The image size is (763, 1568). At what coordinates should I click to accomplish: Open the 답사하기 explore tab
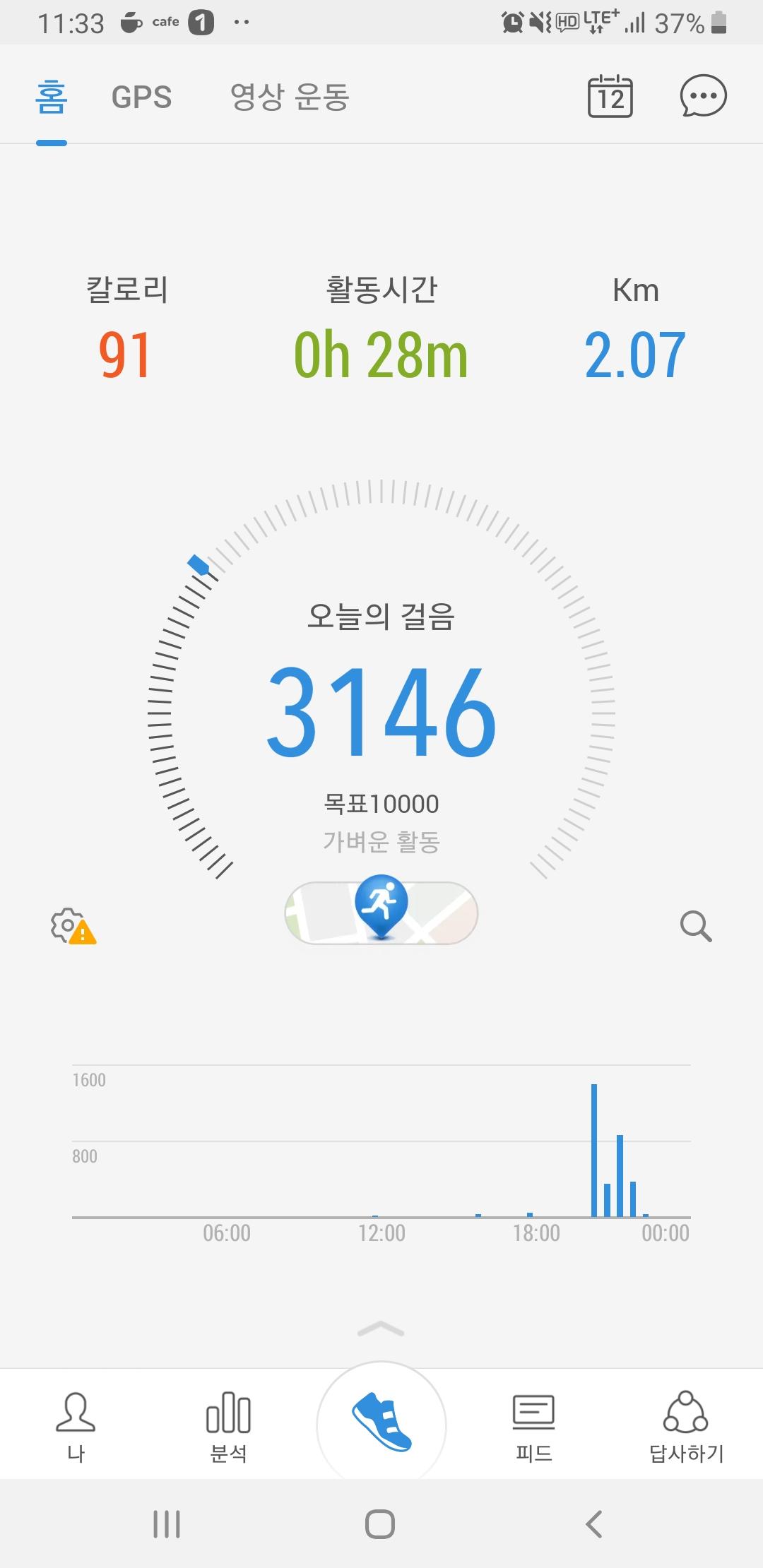686,1426
